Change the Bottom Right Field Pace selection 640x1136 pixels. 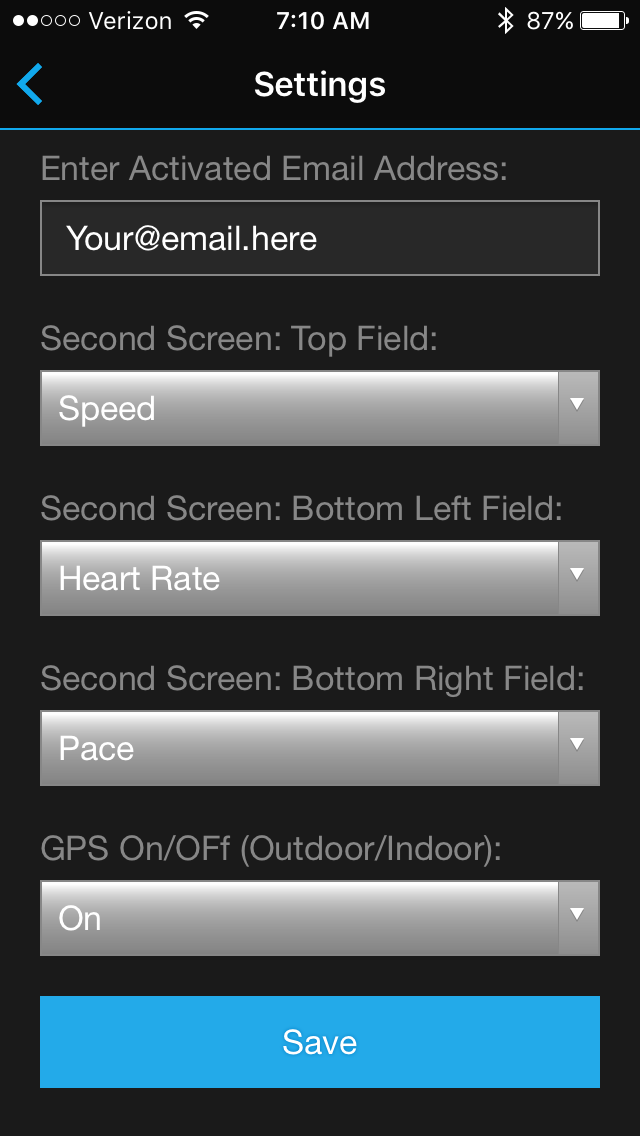[x=319, y=748]
